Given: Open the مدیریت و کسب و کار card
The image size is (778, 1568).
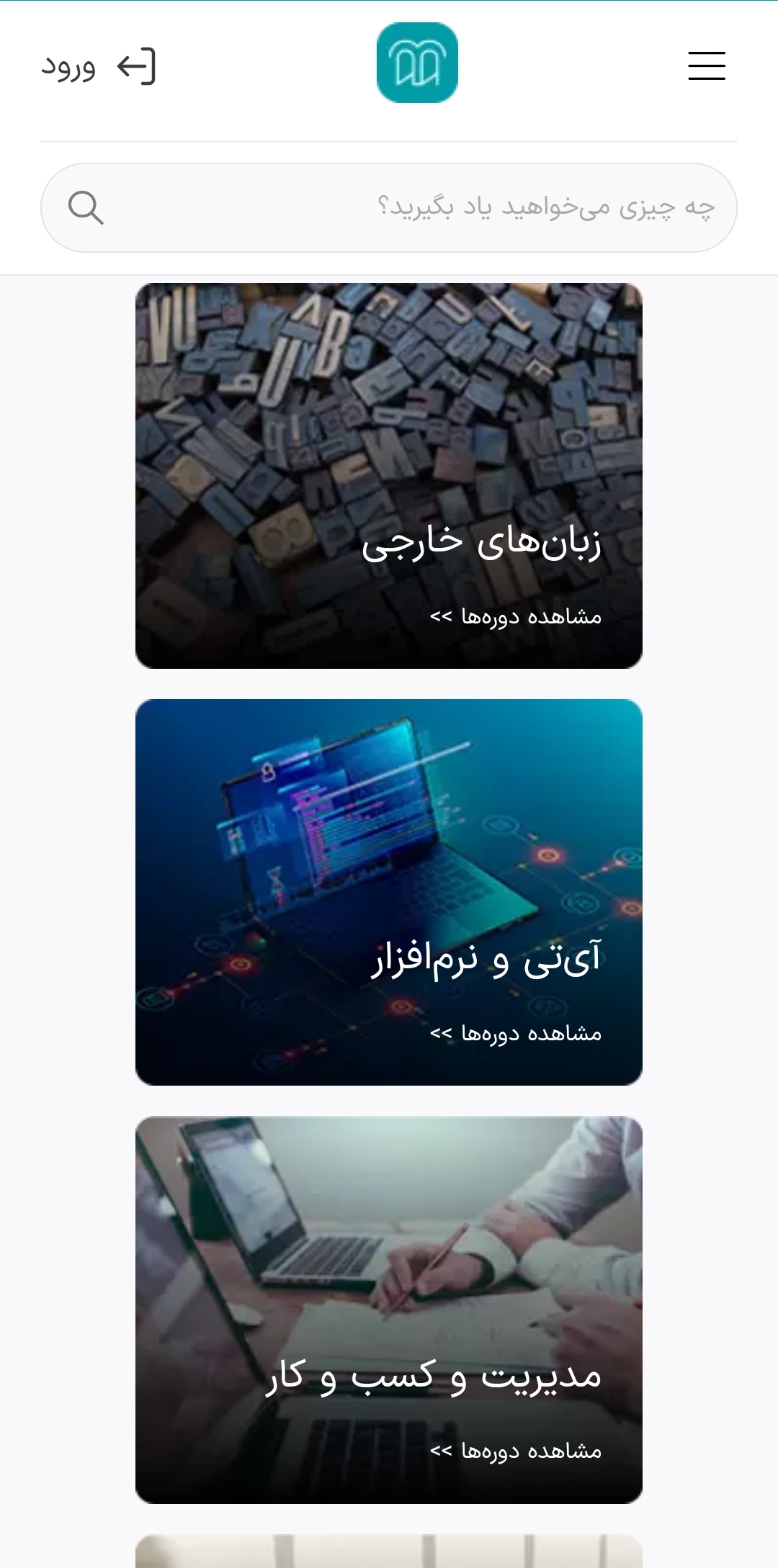Looking at the screenshot, I should pos(389,1310).
